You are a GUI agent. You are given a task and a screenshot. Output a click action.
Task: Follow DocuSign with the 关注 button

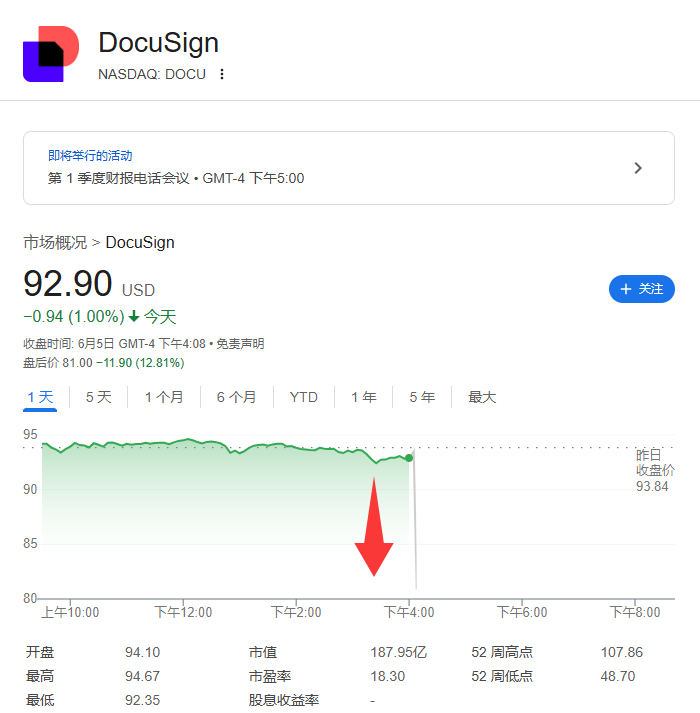(641, 289)
